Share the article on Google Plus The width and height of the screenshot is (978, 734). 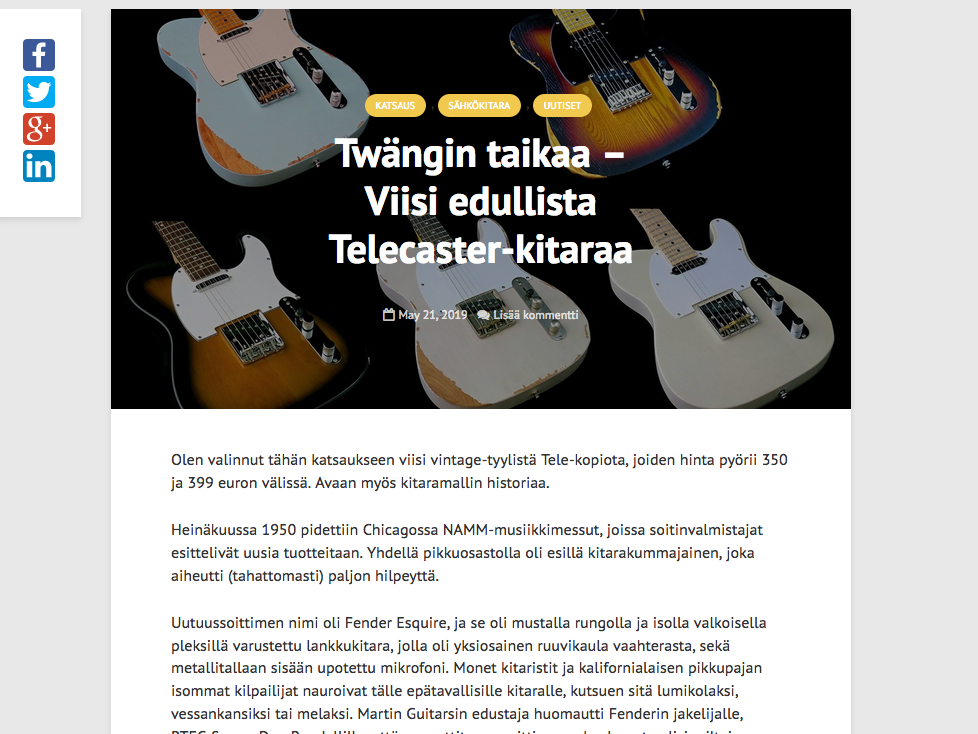(39, 129)
